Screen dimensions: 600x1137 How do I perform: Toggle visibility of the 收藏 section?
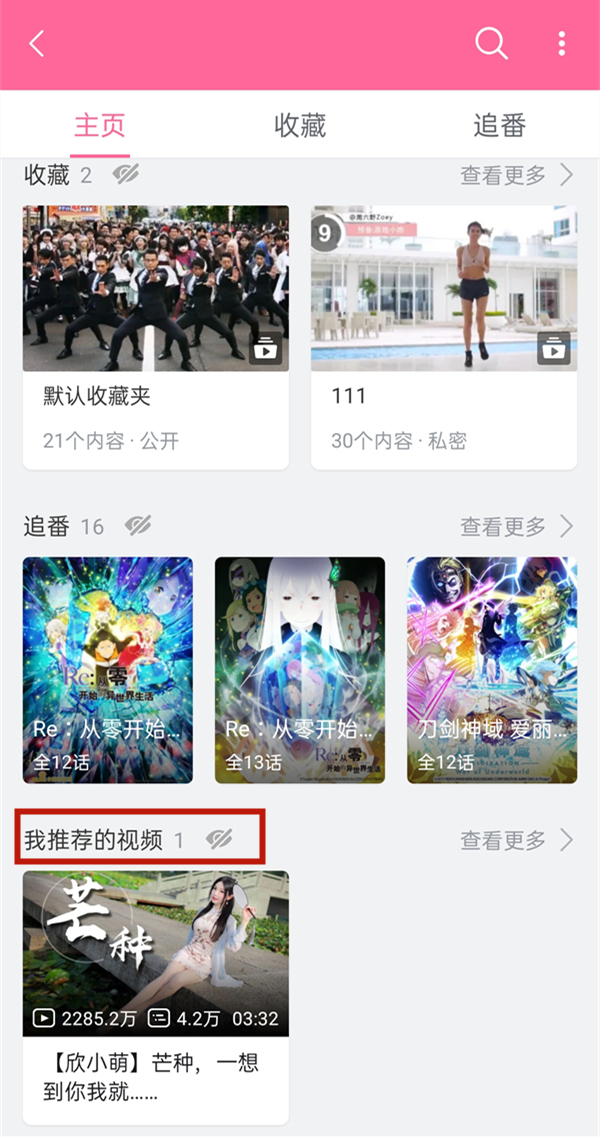point(126,176)
